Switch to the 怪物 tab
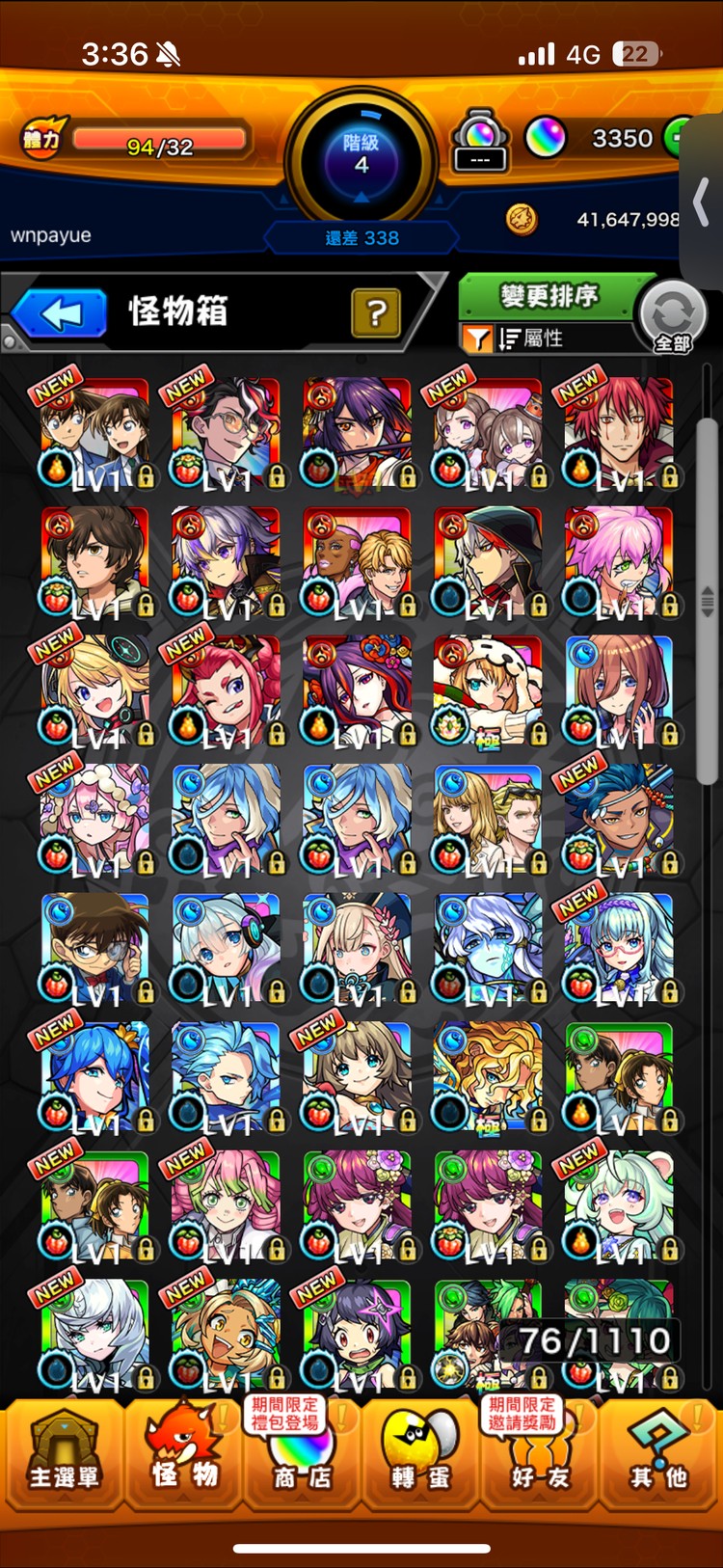 point(183,1456)
